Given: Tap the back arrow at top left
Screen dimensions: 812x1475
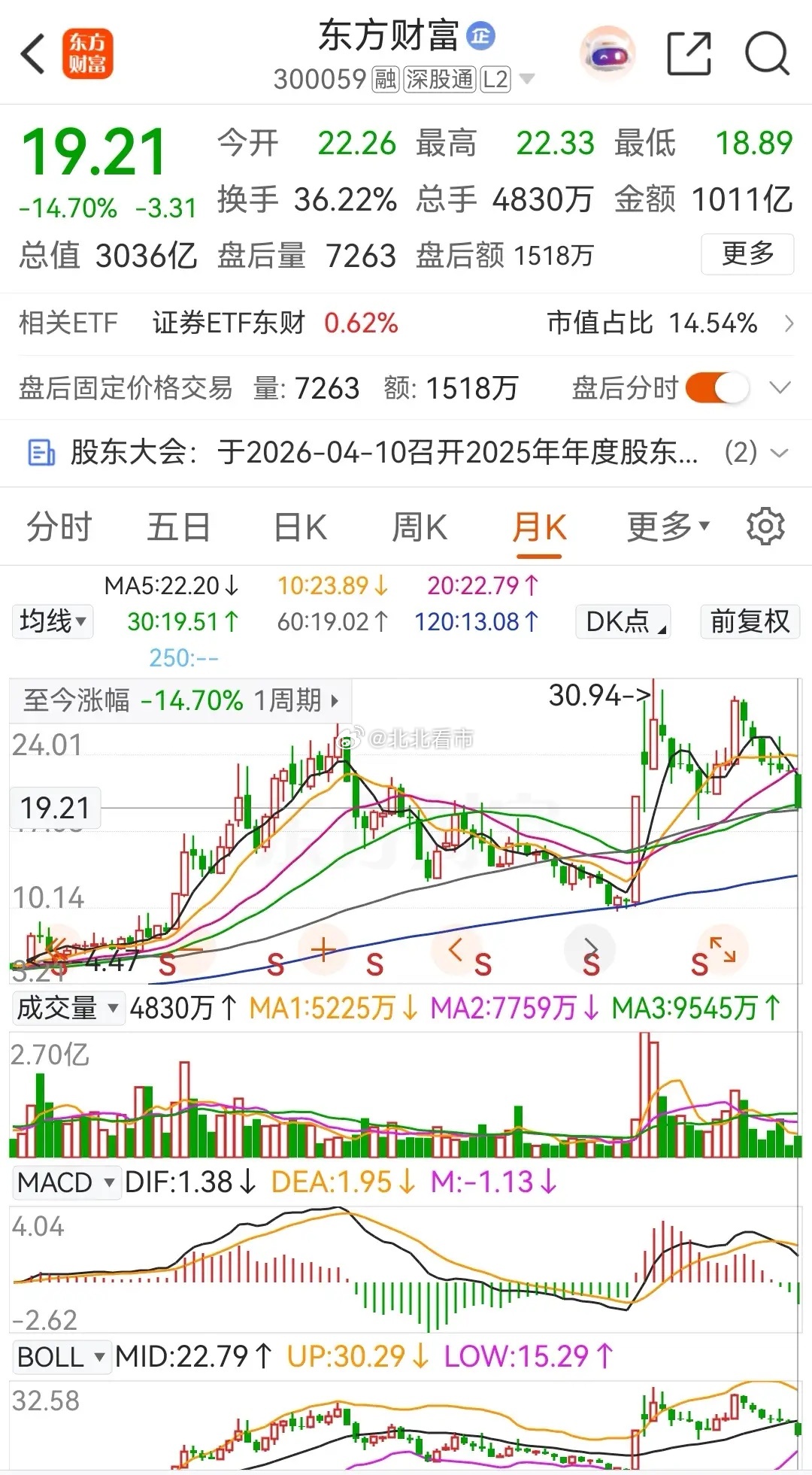Looking at the screenshot, I should click(32, 53).
